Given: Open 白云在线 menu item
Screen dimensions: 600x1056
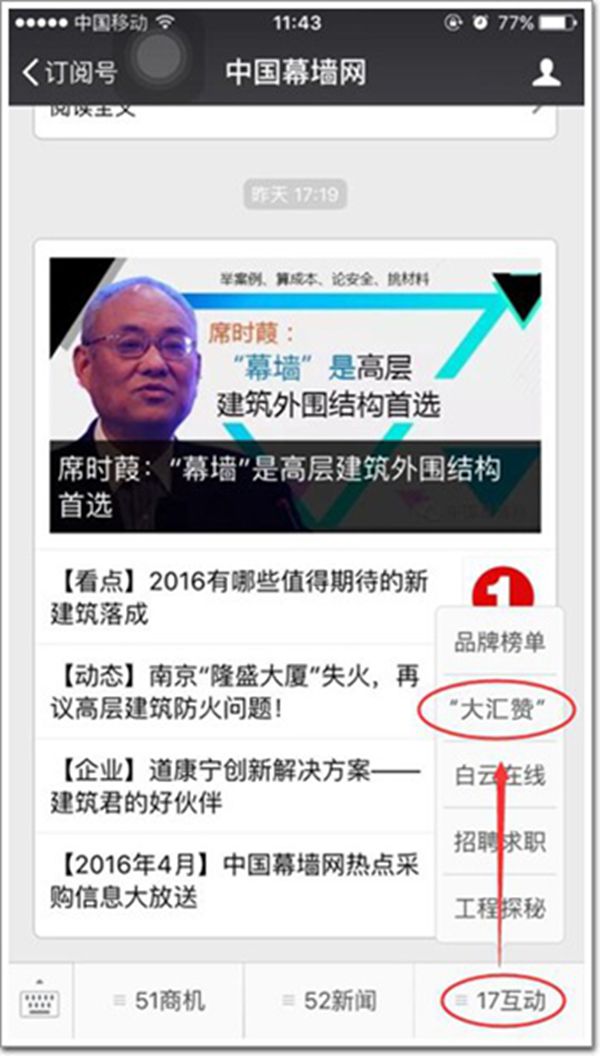Looking at the screenshot, I should (x=500, y=775).
